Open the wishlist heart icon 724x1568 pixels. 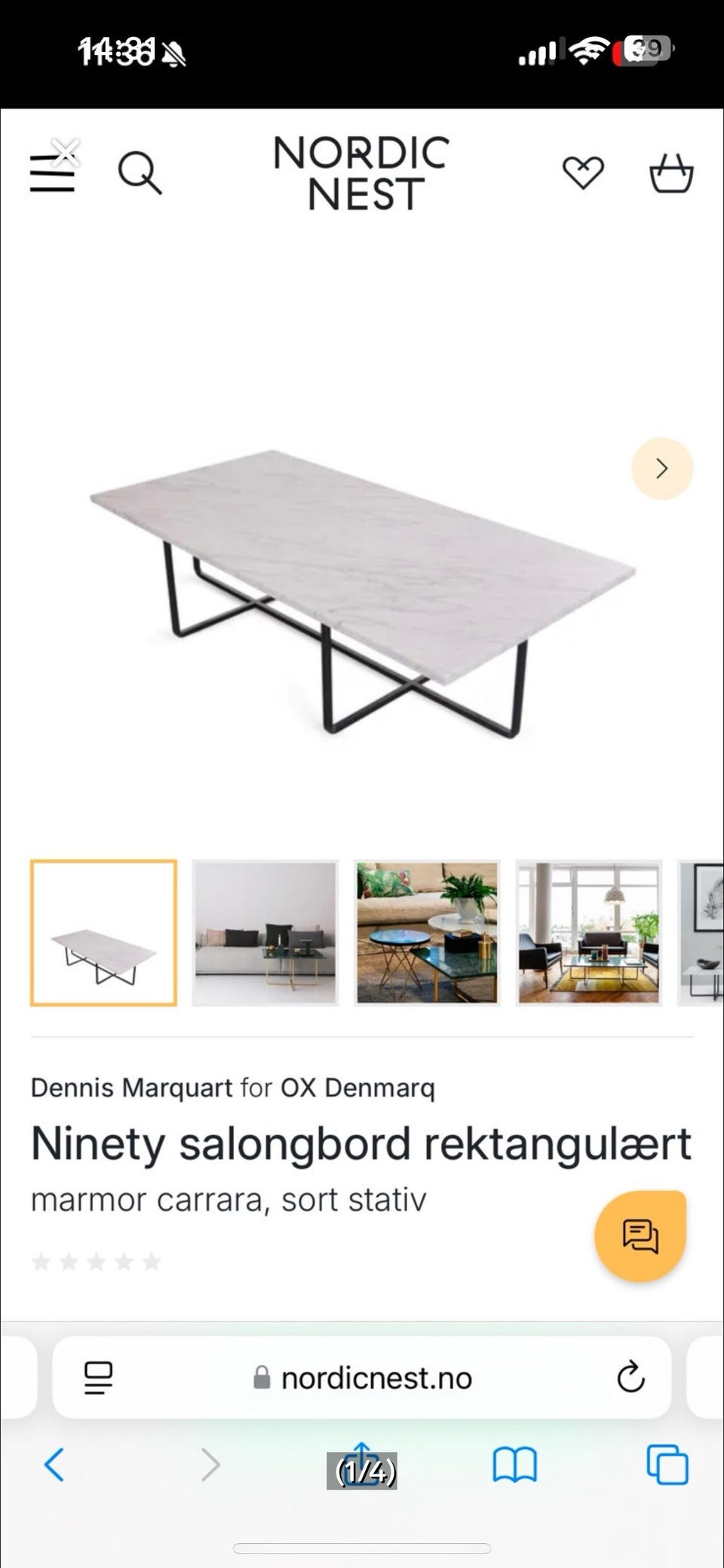(x=581, y=171)
